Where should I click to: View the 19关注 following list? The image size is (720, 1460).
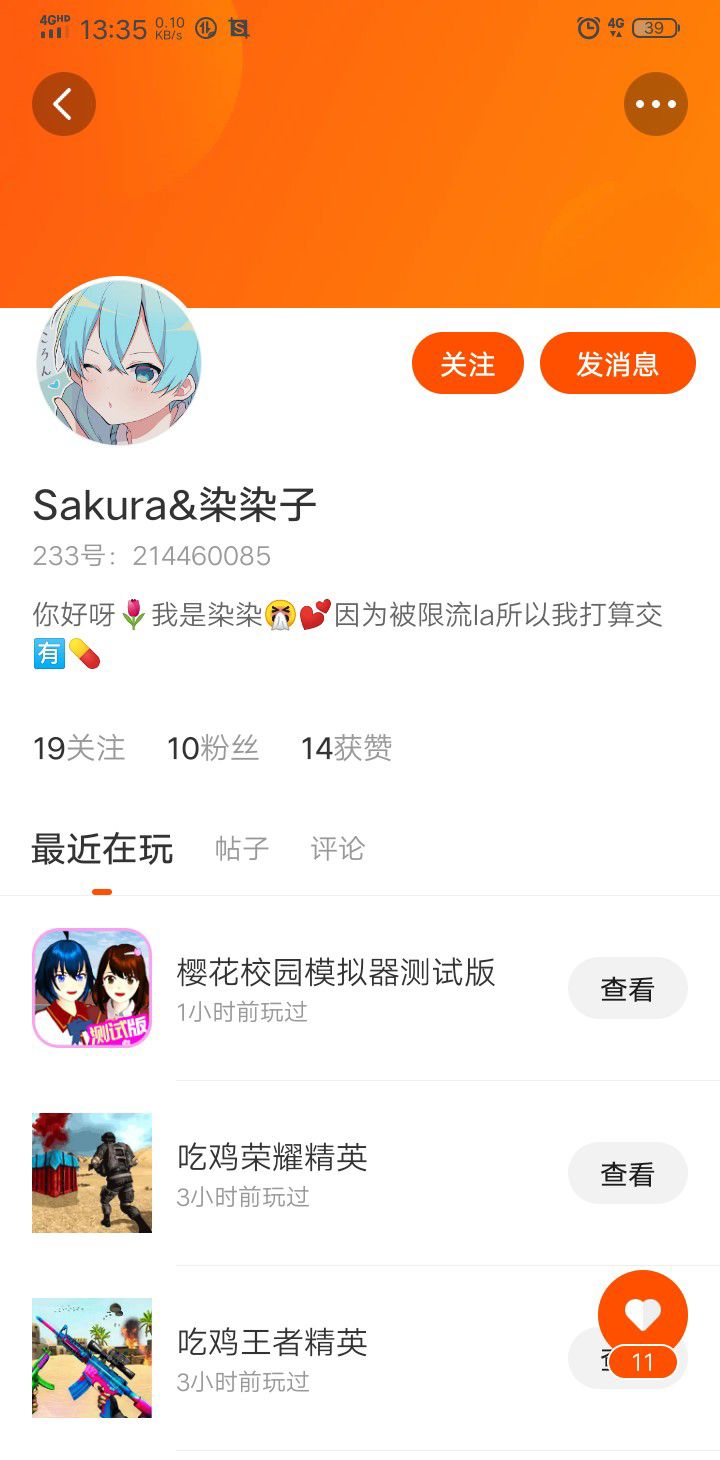point(79,748)
